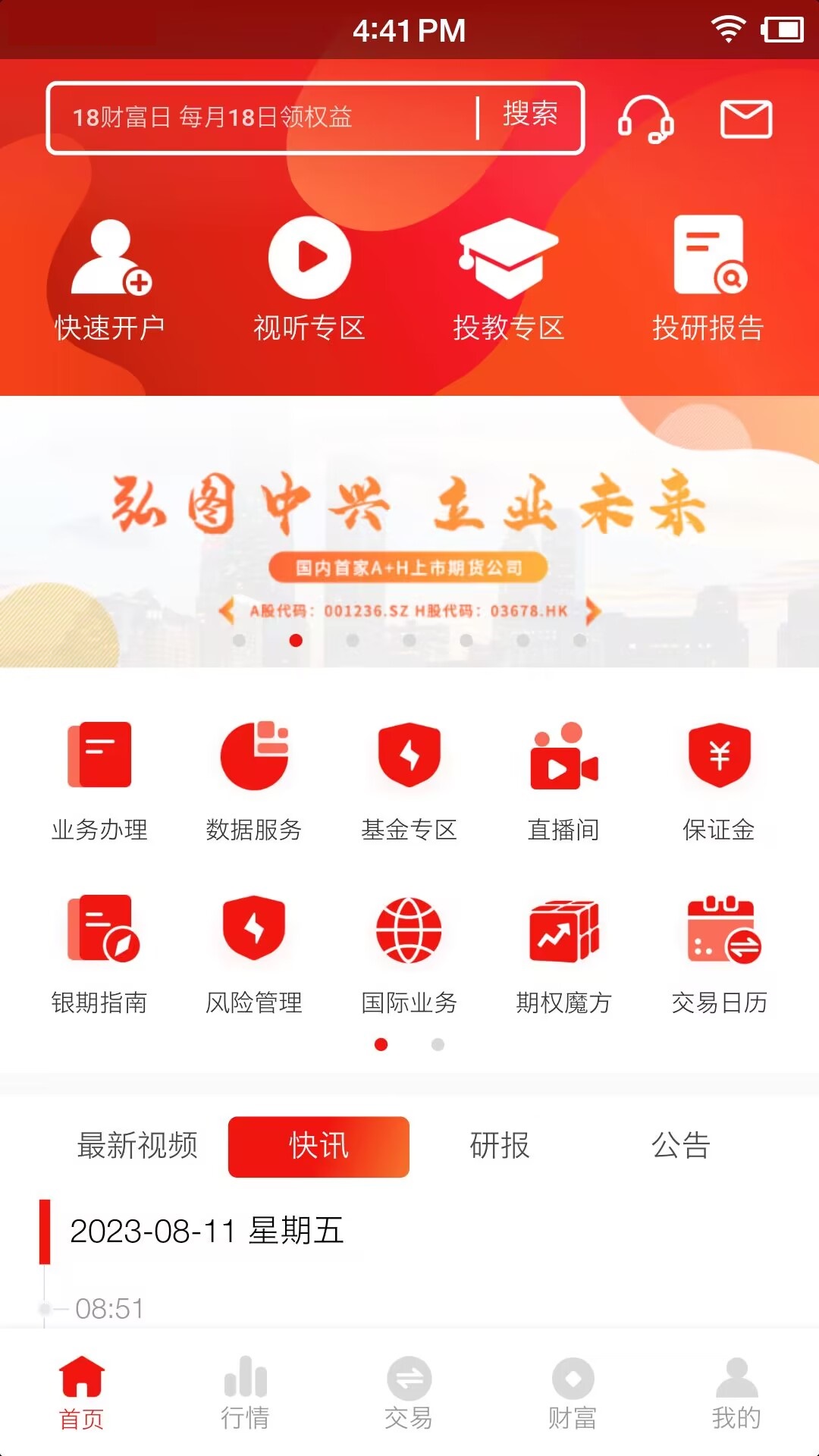Click the 搜索 search button
Viewport: 819px width, 1456px height.
(x=529, y=115)
